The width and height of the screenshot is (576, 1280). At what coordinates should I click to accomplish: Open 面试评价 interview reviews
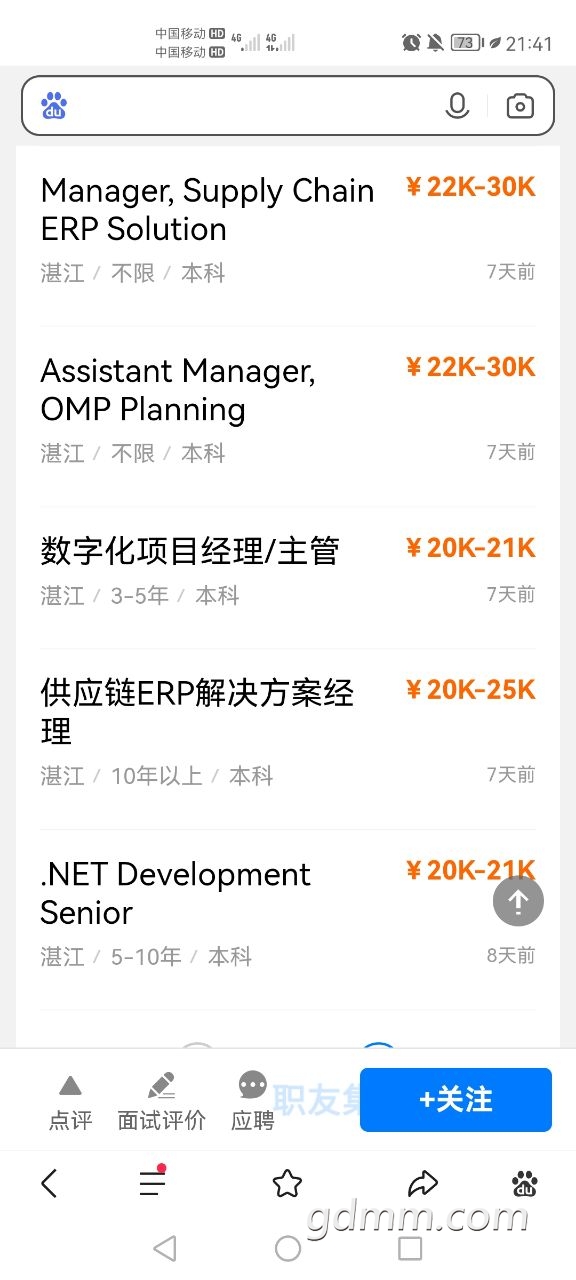(x=161, y=1102)
